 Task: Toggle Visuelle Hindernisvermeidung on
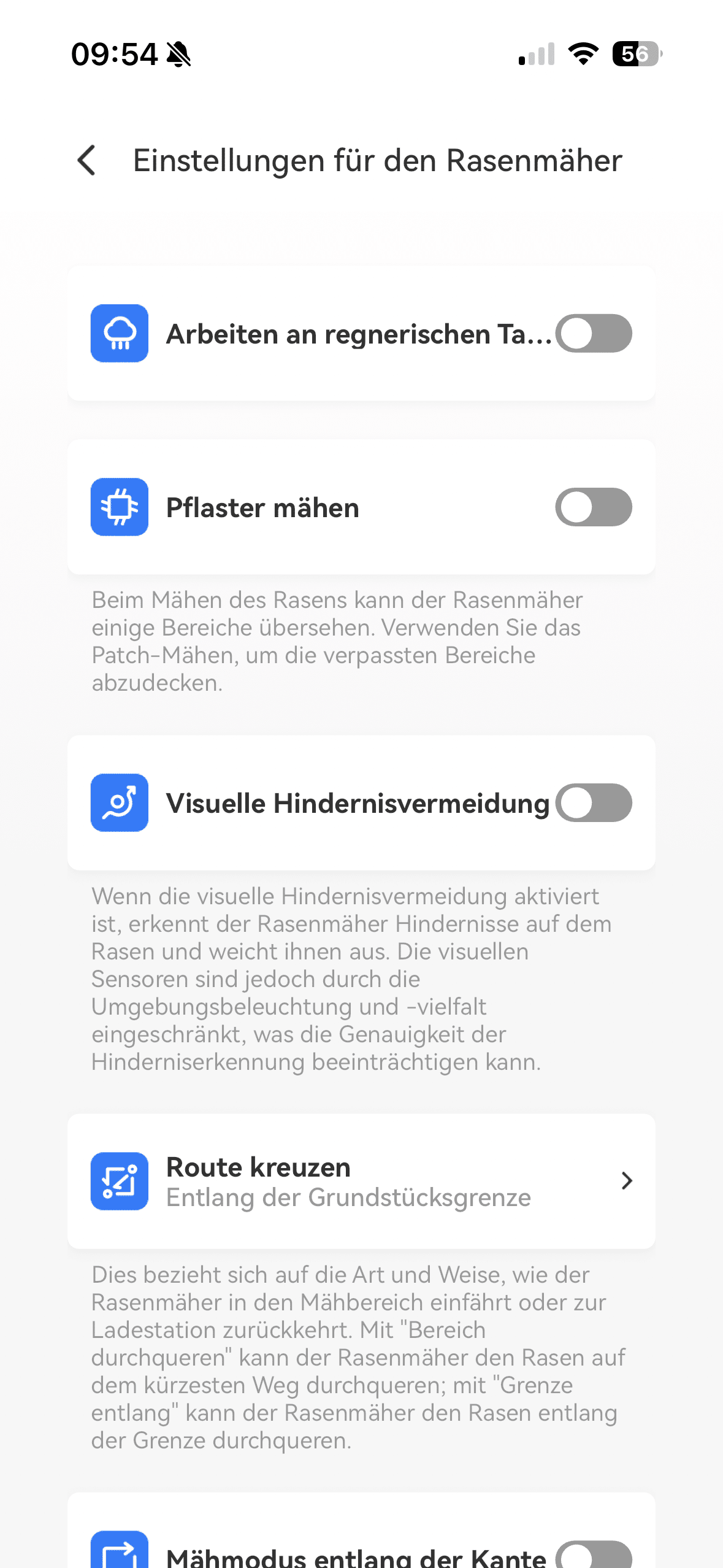(593, 803)
